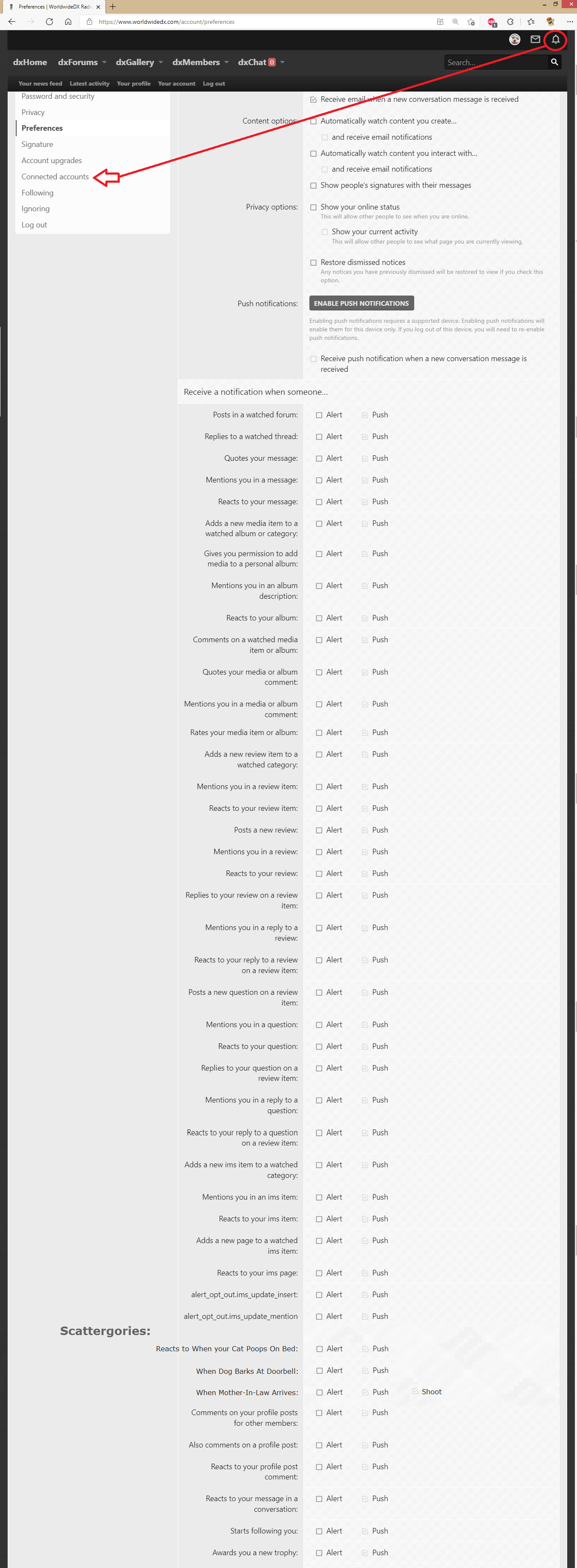Go to Account upgrades
Image resolution: width=577 pixels, height=1568 pixels.
51,161
